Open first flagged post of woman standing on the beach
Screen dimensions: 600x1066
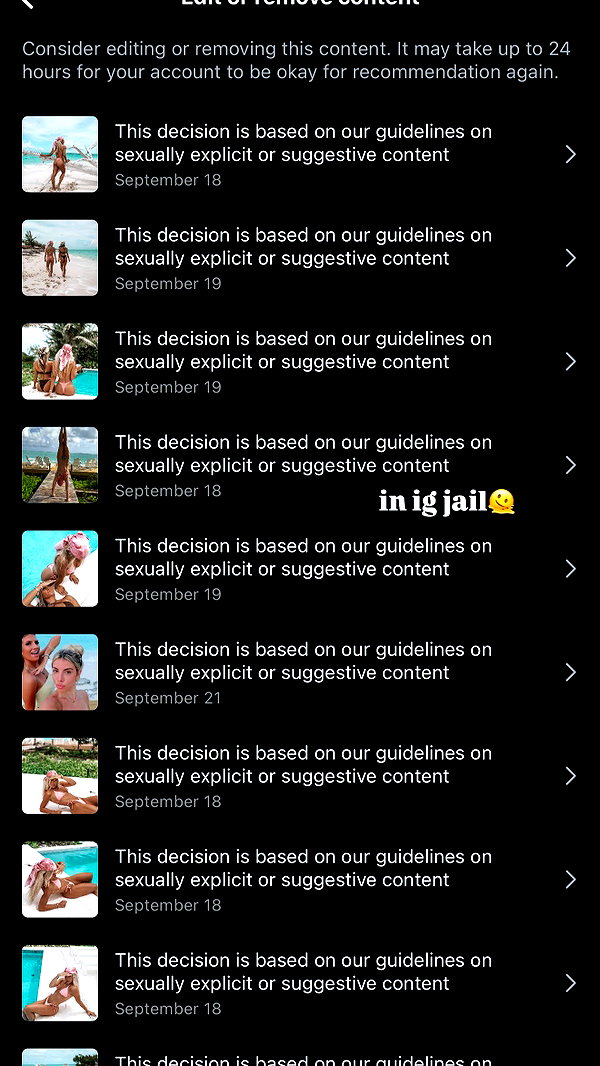coord(300,154)
